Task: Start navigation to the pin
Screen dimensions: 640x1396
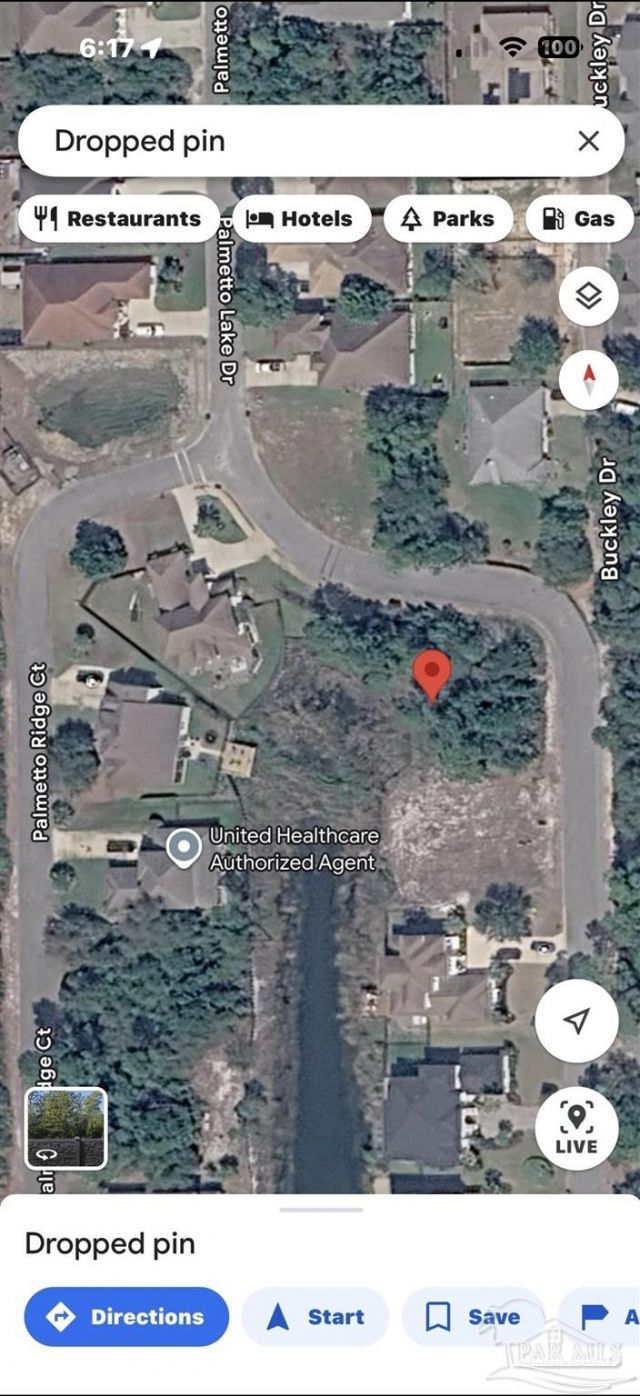Action: point(315,1316)
